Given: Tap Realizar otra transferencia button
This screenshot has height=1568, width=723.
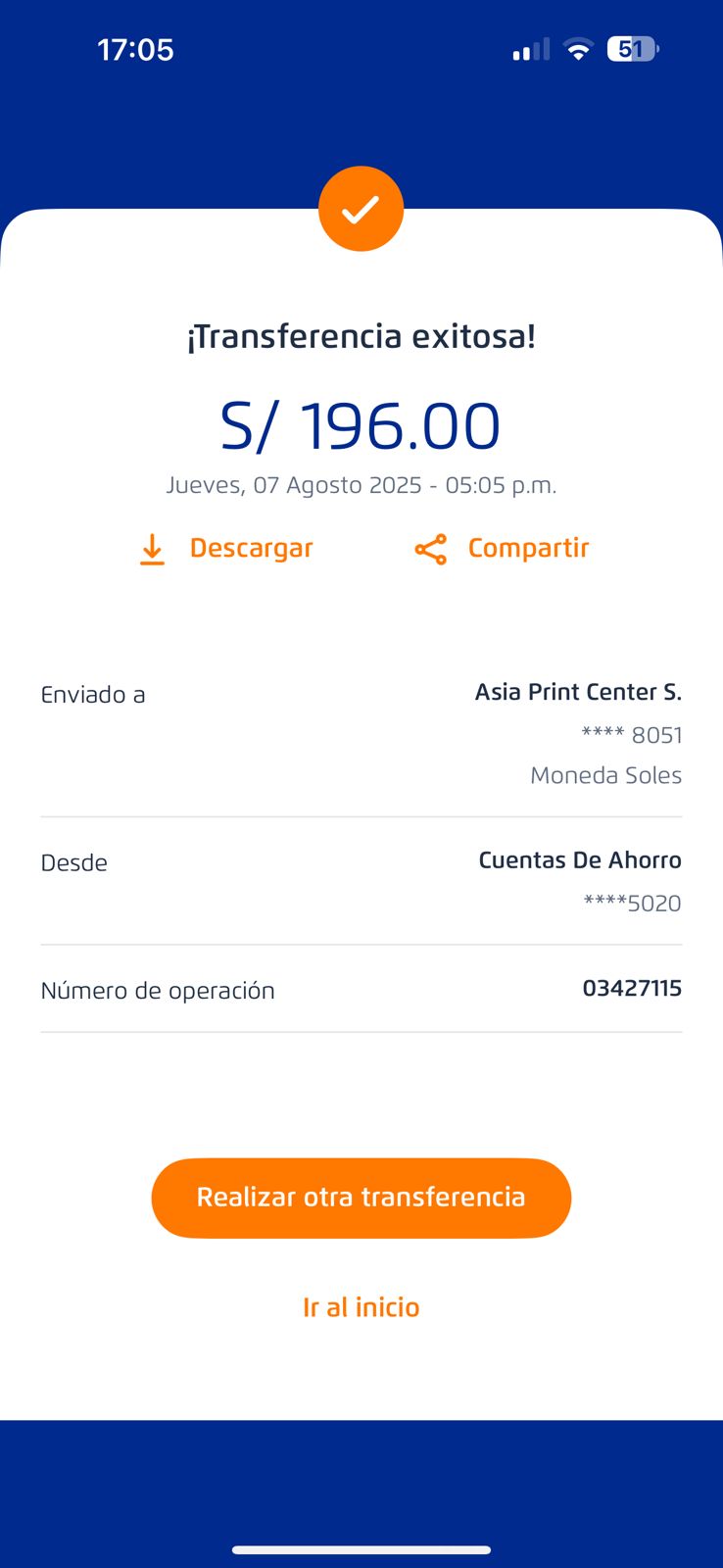Looking at the screenshot, I should pyautogui.click(x=361, y=1198).
